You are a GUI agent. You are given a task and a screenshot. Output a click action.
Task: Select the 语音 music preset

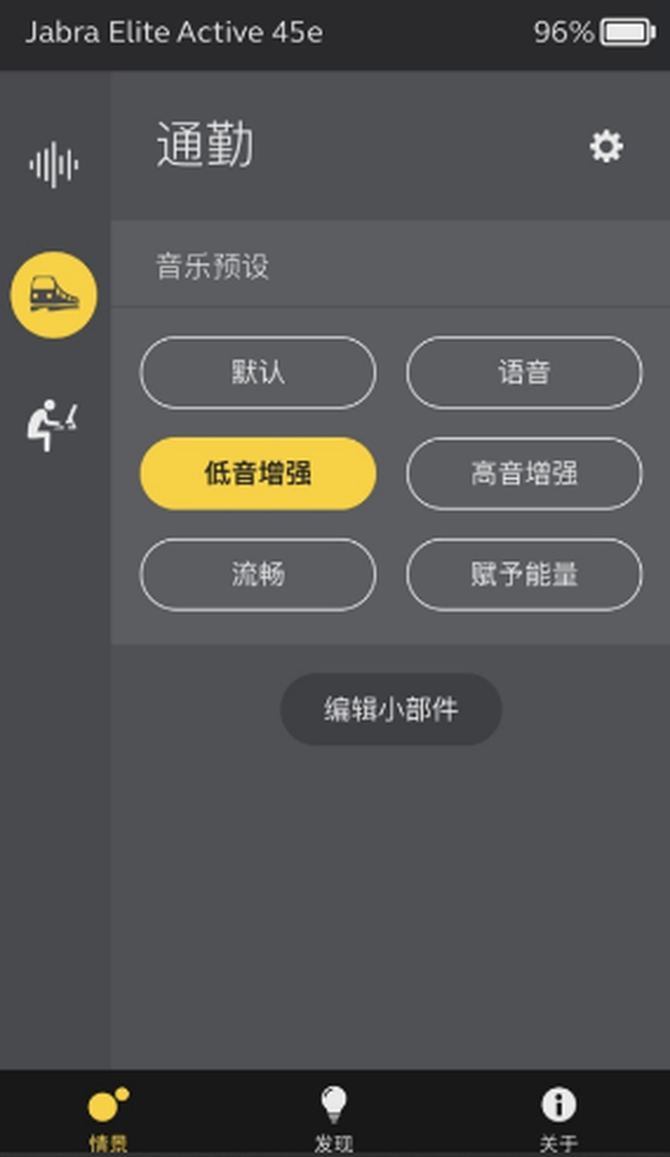(x=524, y=372)
